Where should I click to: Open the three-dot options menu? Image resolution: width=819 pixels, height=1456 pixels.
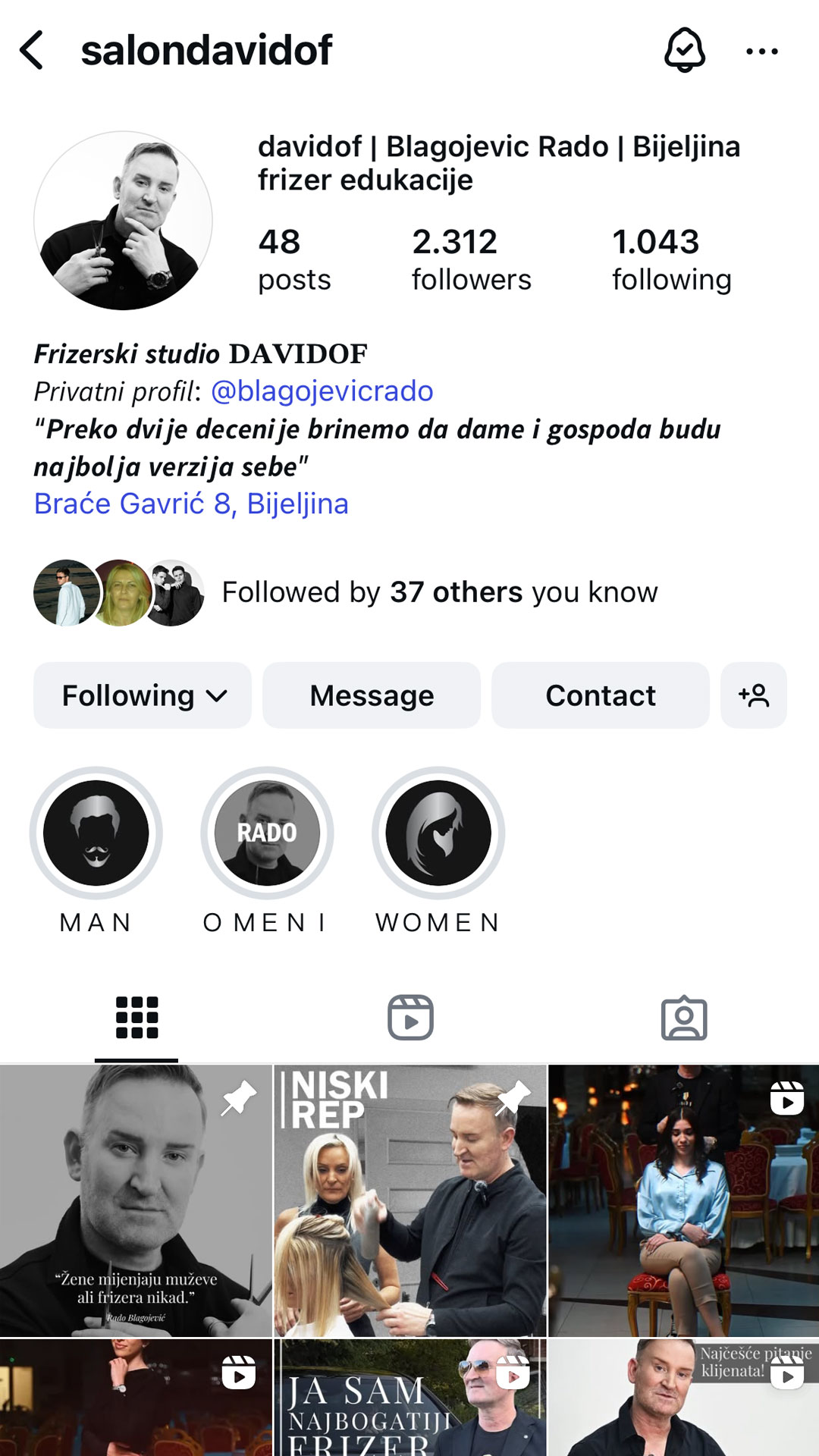(761, 52)
